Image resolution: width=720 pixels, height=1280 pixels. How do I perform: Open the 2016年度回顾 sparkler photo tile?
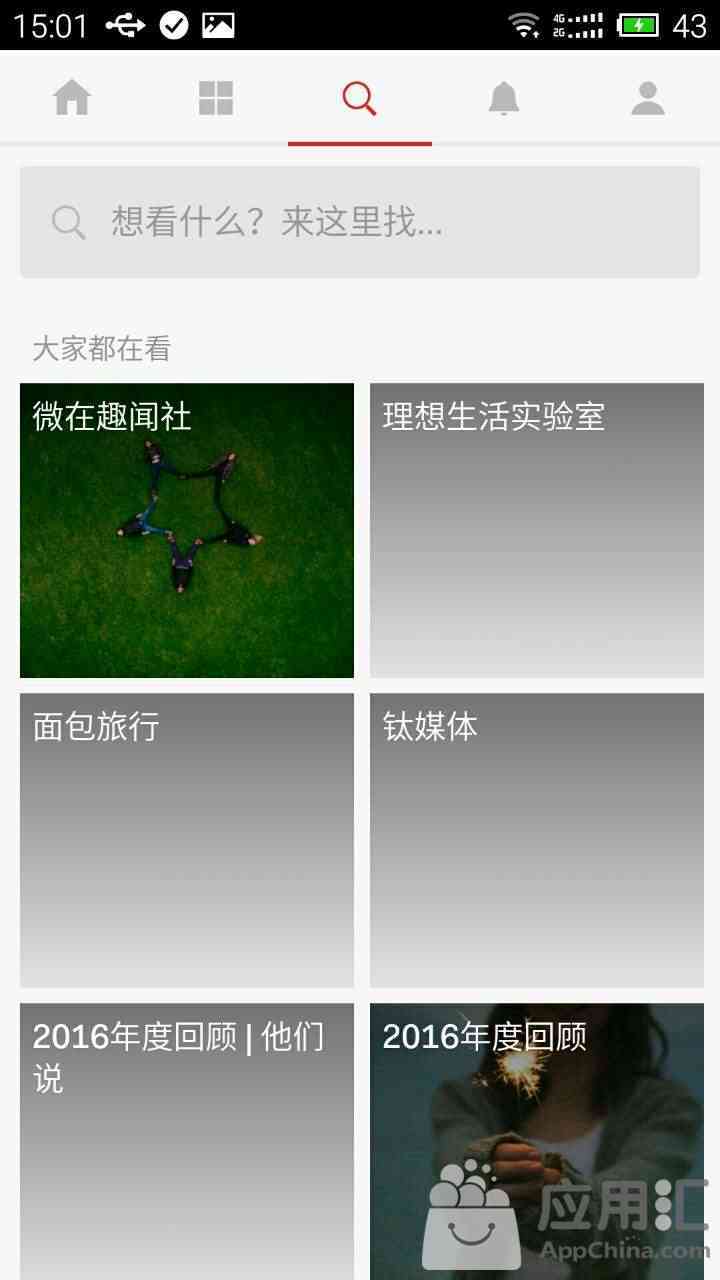coord(537,1140)
